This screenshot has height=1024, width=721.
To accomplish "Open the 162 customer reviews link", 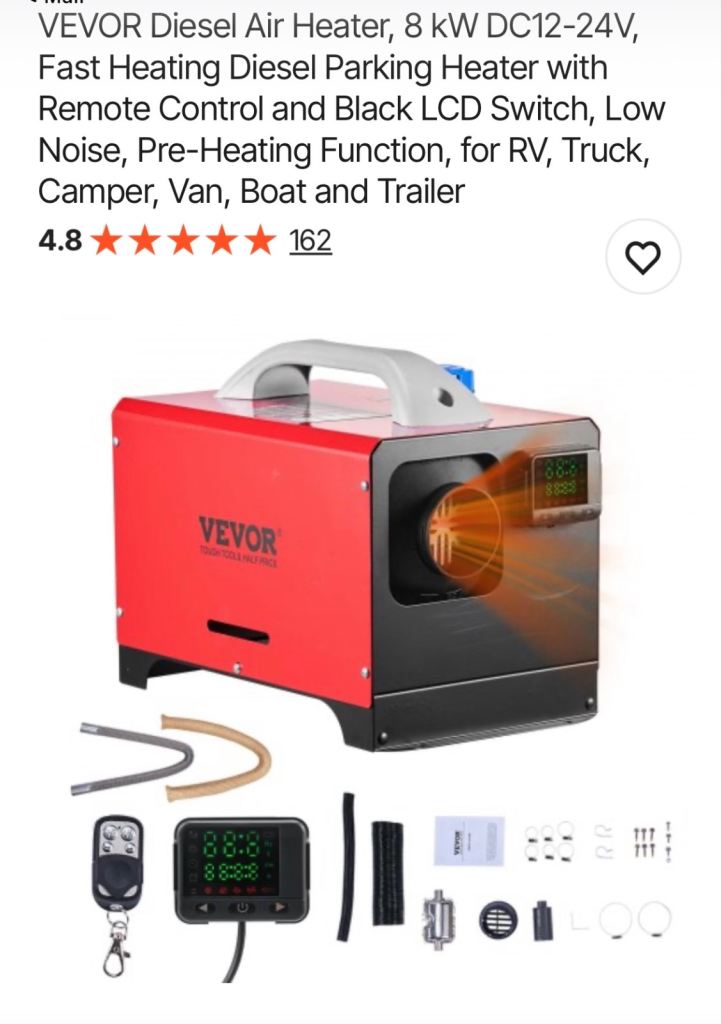I will tap(310, 241).
